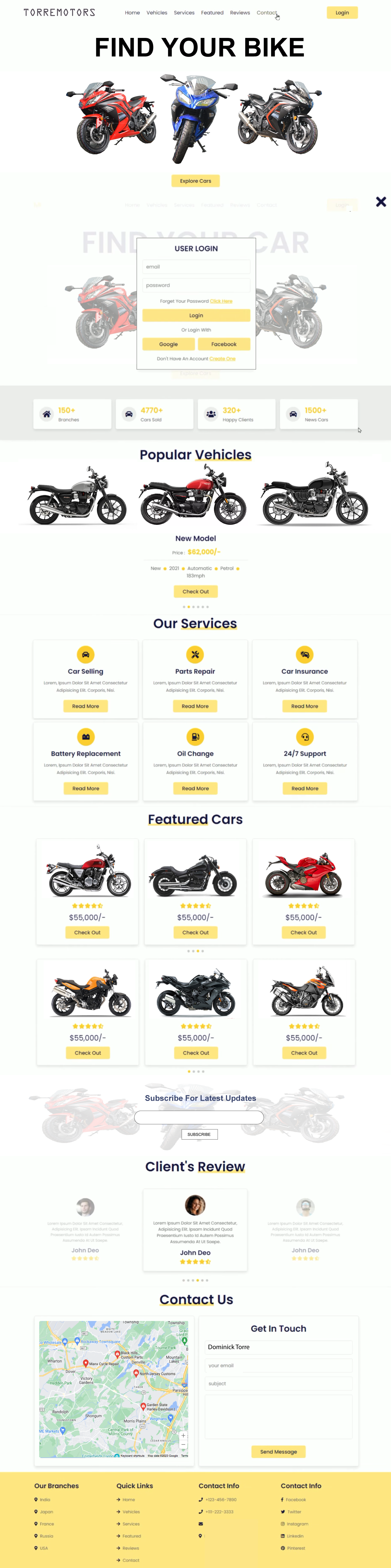Read more about Oil Change
This screenshot has width=391, height=1568.
click(195, 788)
